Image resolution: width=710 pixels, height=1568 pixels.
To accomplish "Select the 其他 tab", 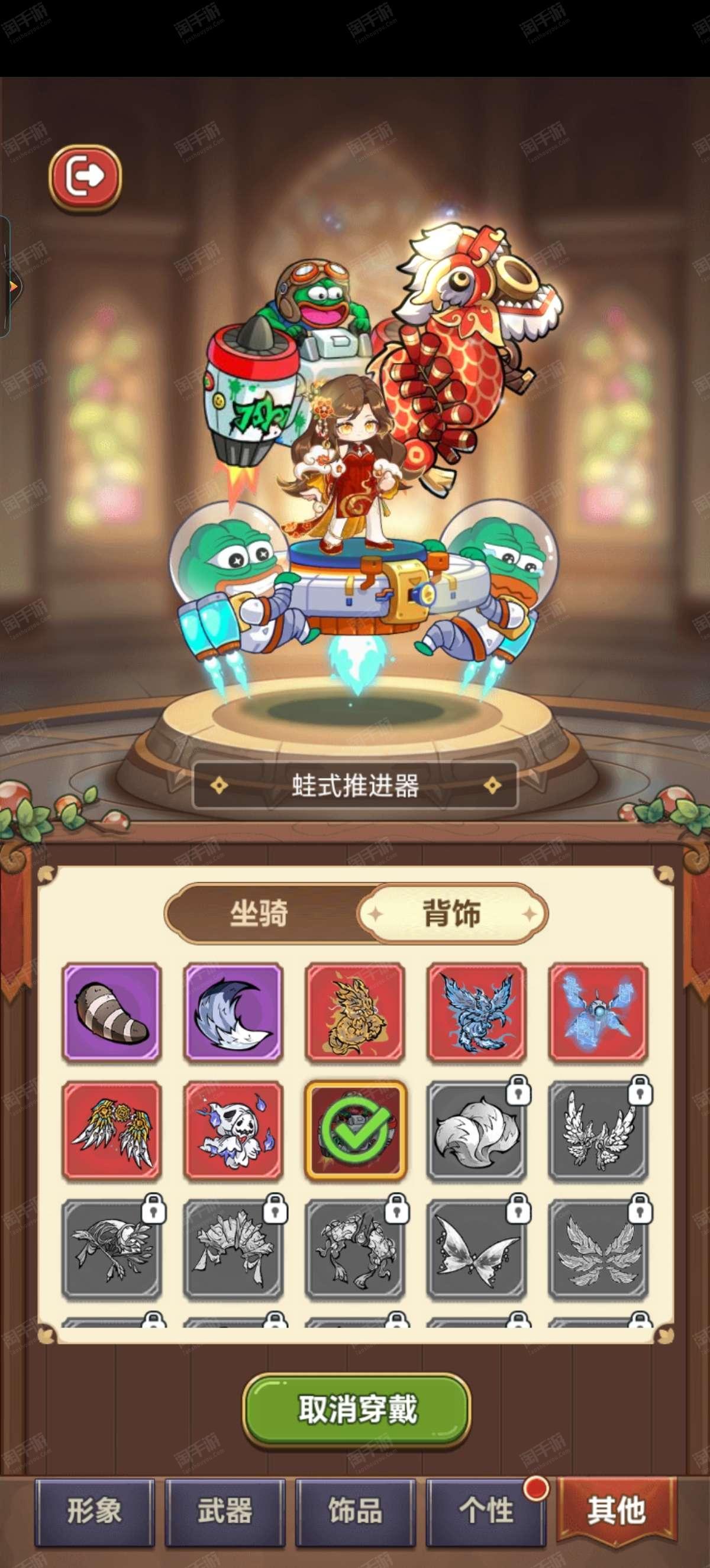I will 617,1510.
